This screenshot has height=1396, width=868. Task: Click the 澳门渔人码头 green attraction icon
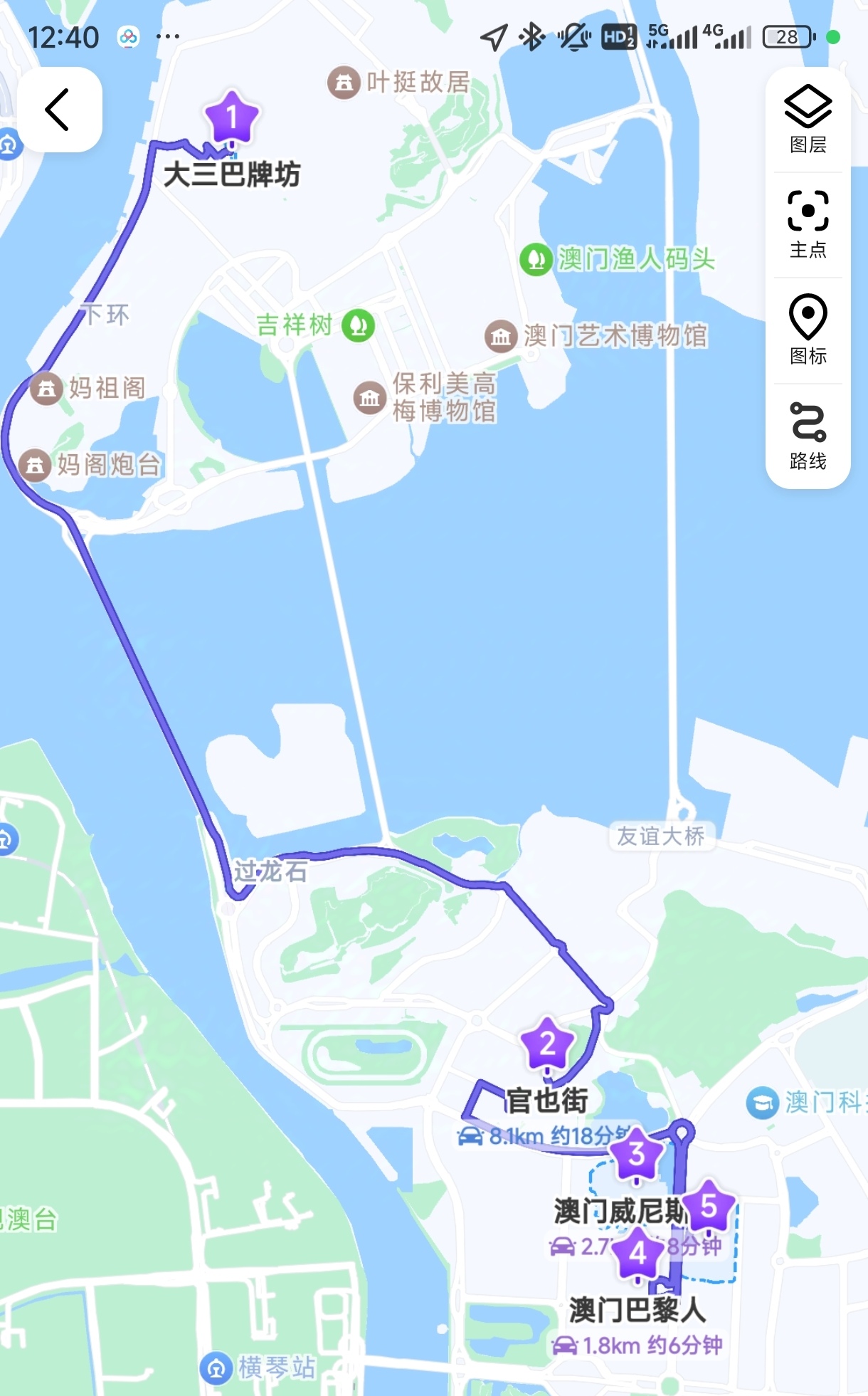pos(535,260)
